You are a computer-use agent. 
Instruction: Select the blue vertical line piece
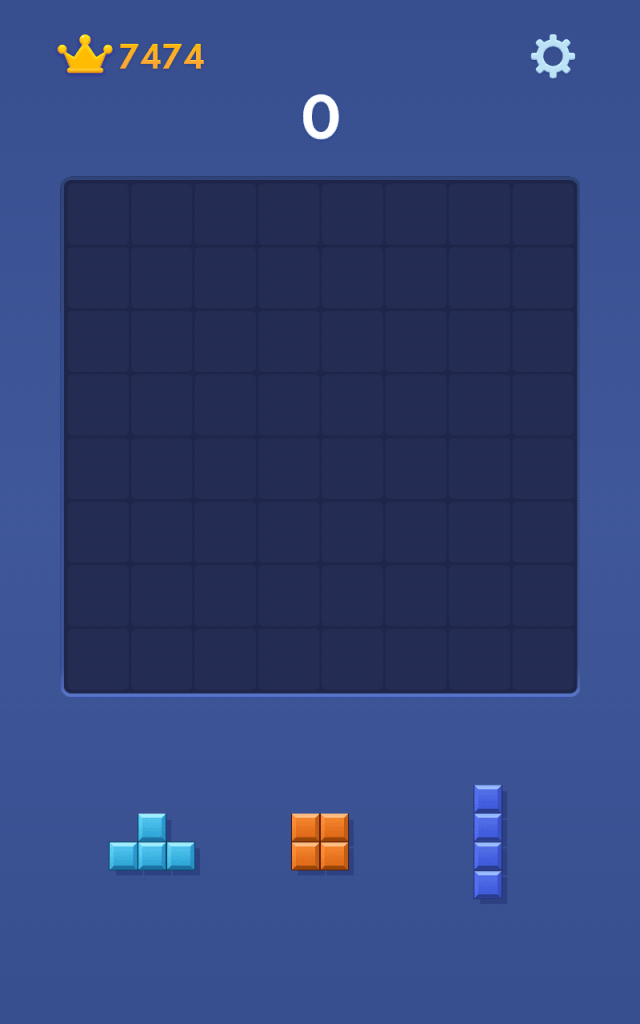488,841
